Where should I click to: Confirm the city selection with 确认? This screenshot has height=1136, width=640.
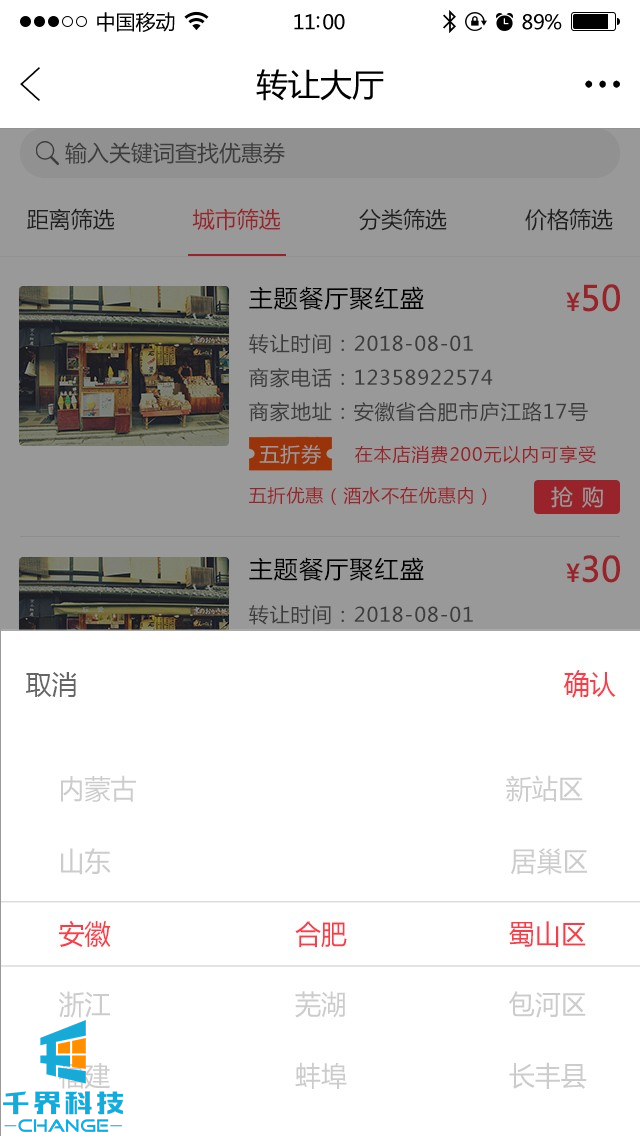click(x=589, y=685)
